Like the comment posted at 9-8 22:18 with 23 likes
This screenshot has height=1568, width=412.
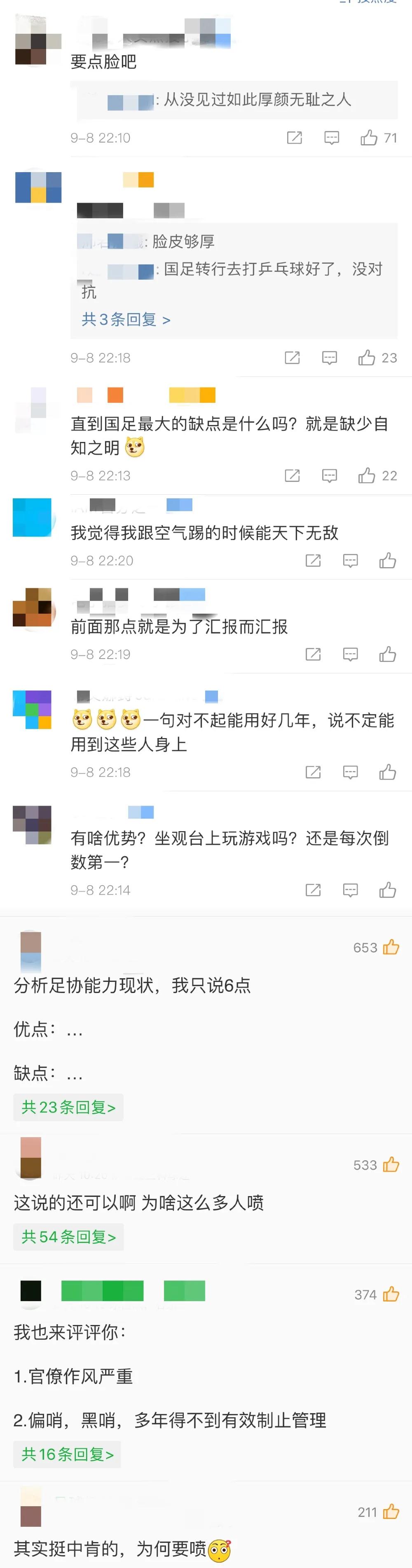367,358
